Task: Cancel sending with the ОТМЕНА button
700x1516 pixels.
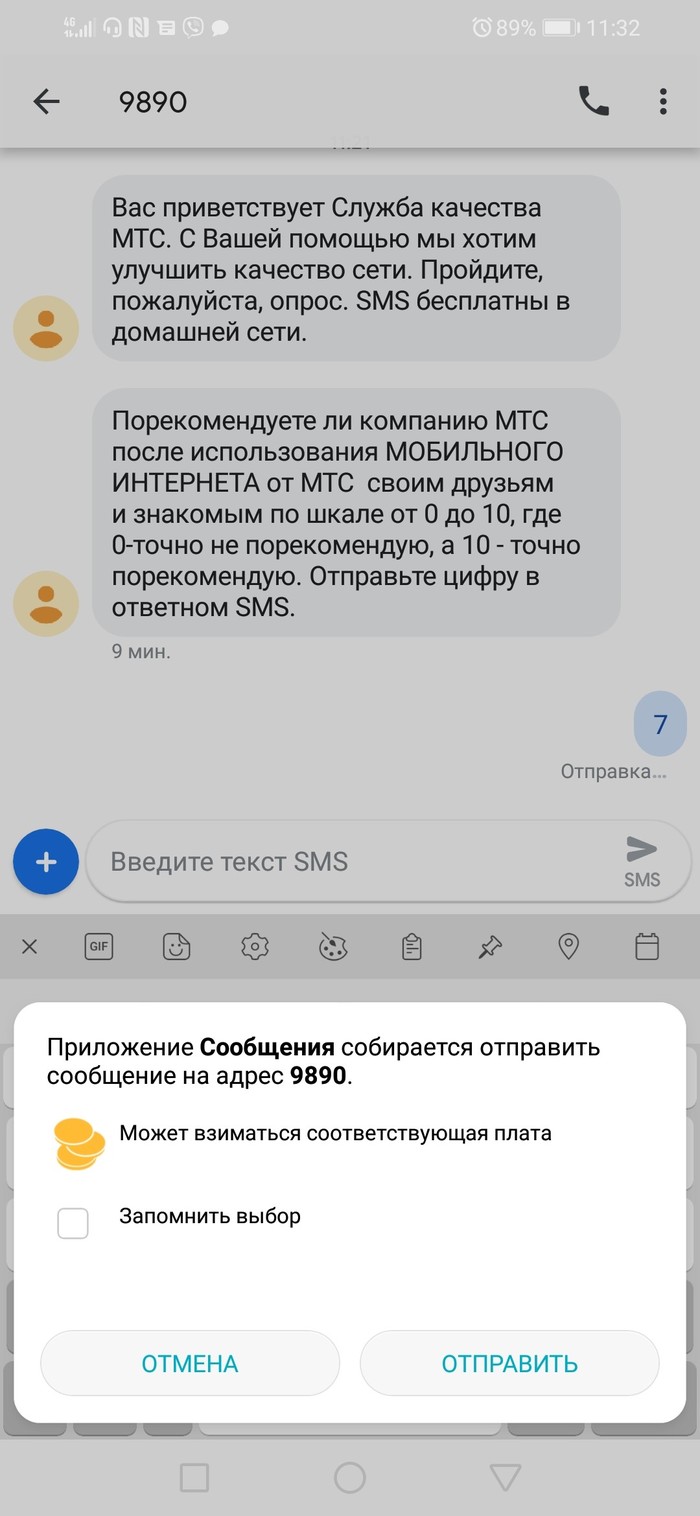Action: coord(190,1363)
